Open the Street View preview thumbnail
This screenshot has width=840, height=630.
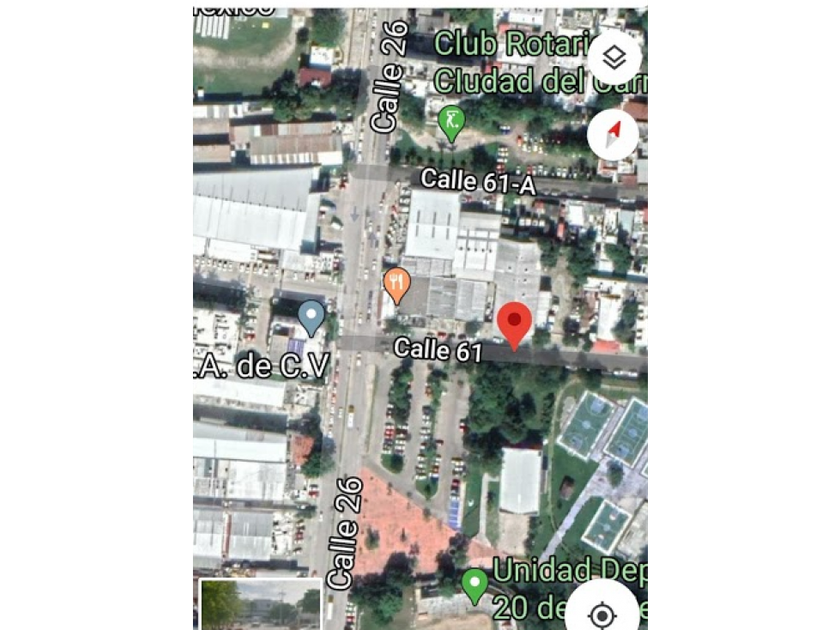click(261, 604)
